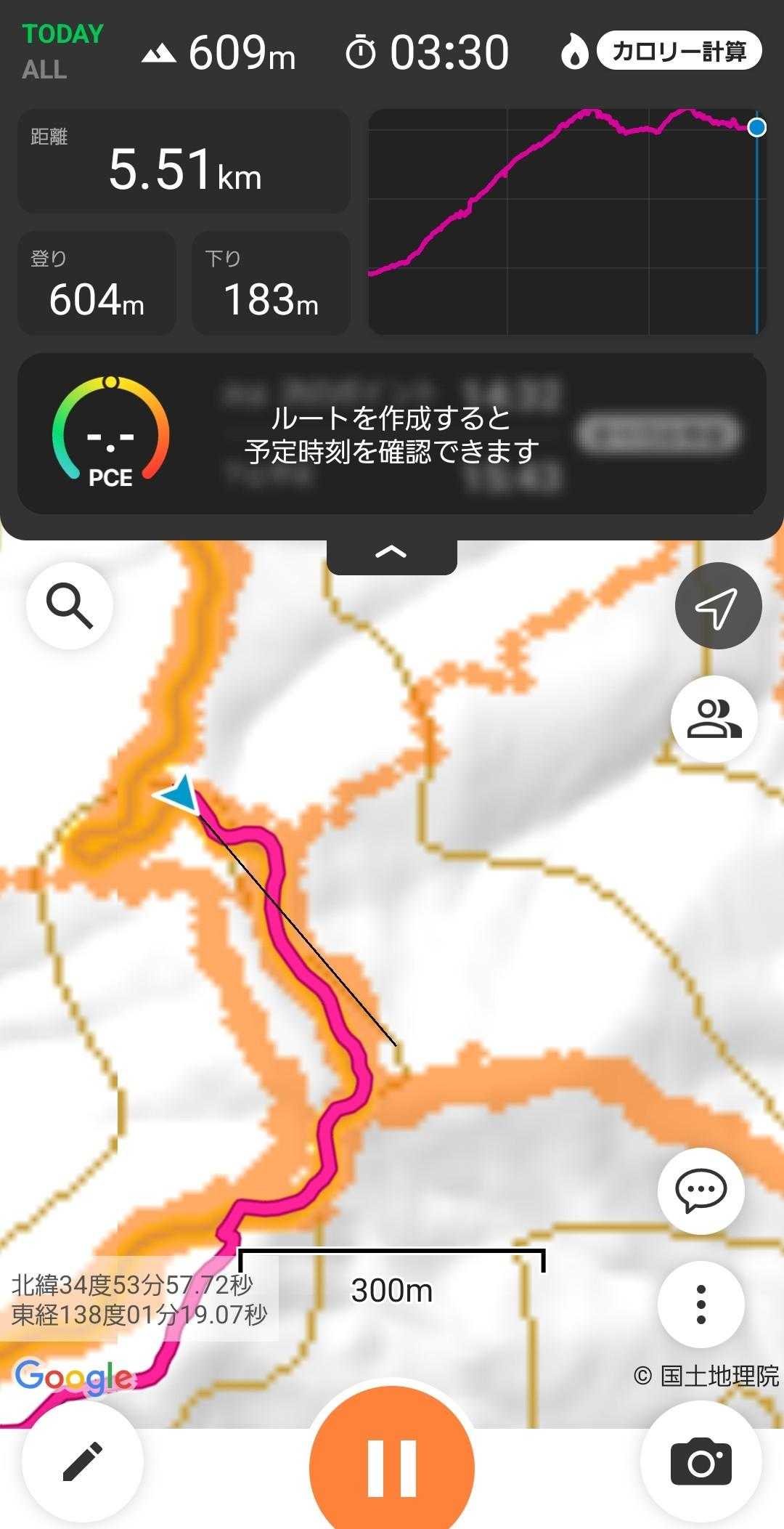Tap the pencil edit button
The width and height of the screenshot is (784, 1529).
pyautogui.click(x=82, y=1461)
